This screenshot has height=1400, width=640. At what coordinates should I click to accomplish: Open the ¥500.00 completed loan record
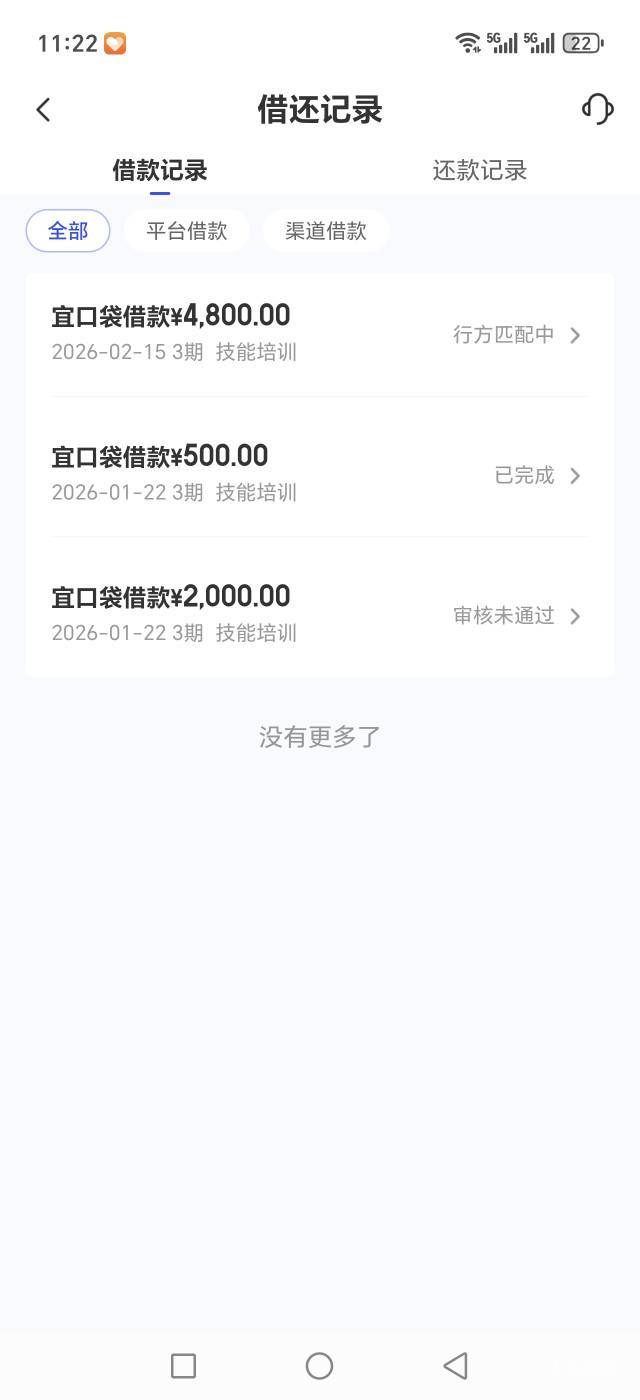click(320, 474)
